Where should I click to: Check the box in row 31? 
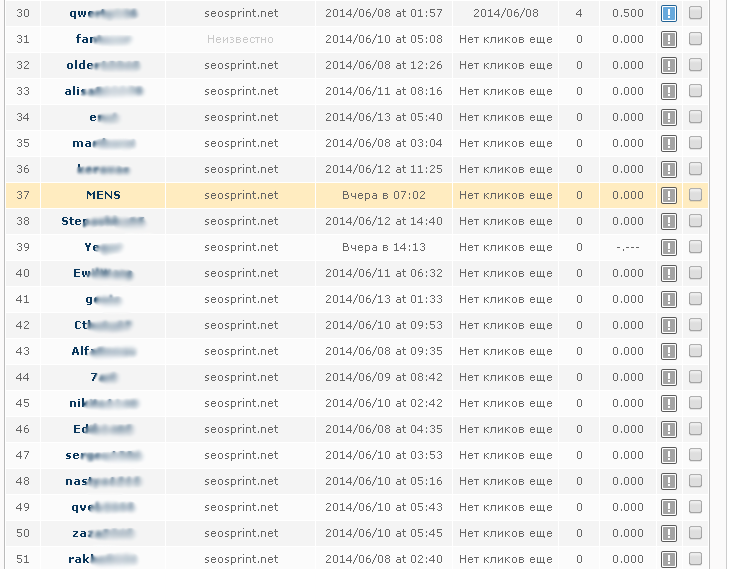[x=695, y=39]
